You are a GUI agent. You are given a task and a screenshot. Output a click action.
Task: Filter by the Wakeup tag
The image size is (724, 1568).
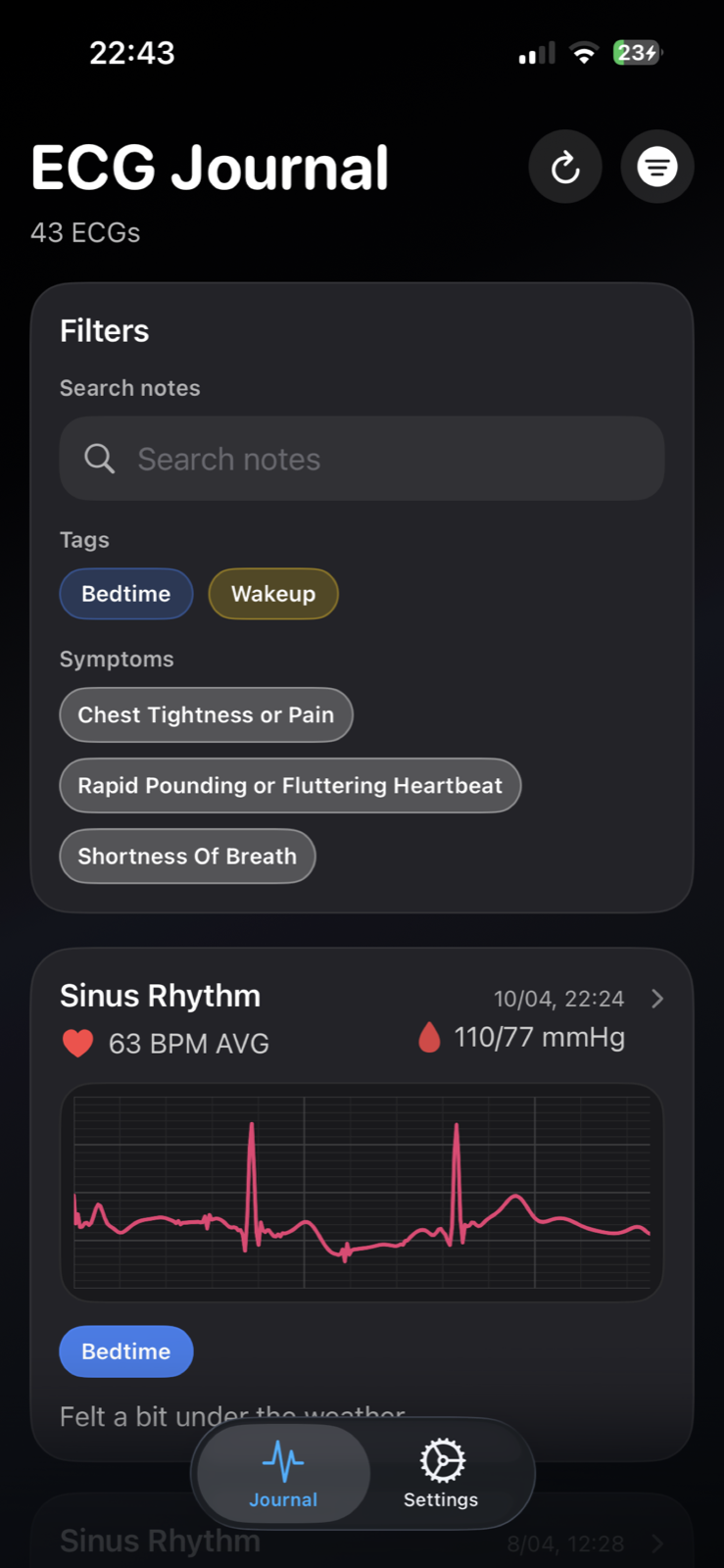point(273,594)
